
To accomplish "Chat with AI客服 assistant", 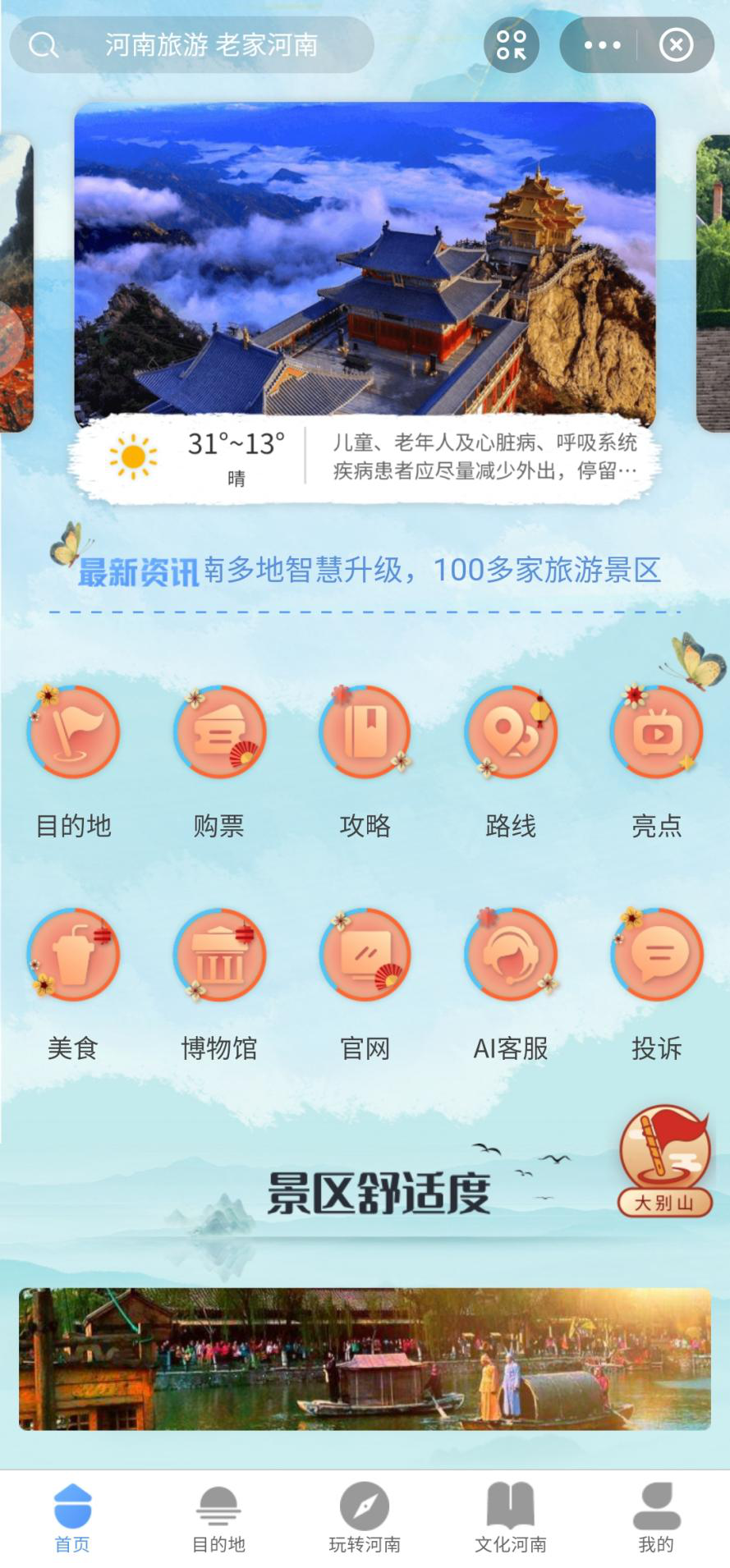I will click(511, 955).
